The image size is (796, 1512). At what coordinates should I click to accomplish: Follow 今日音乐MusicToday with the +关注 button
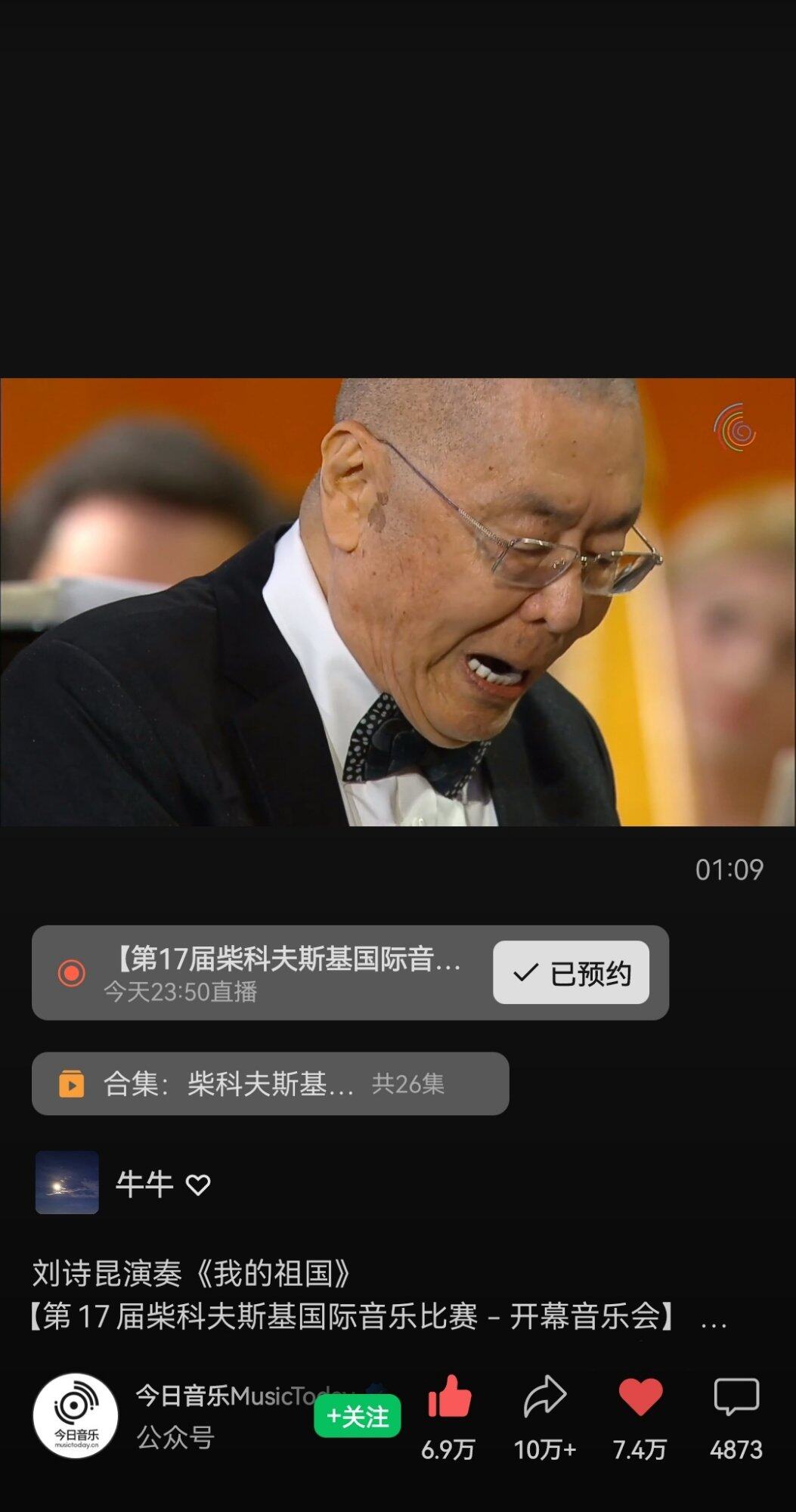(x=357, y=1417)
